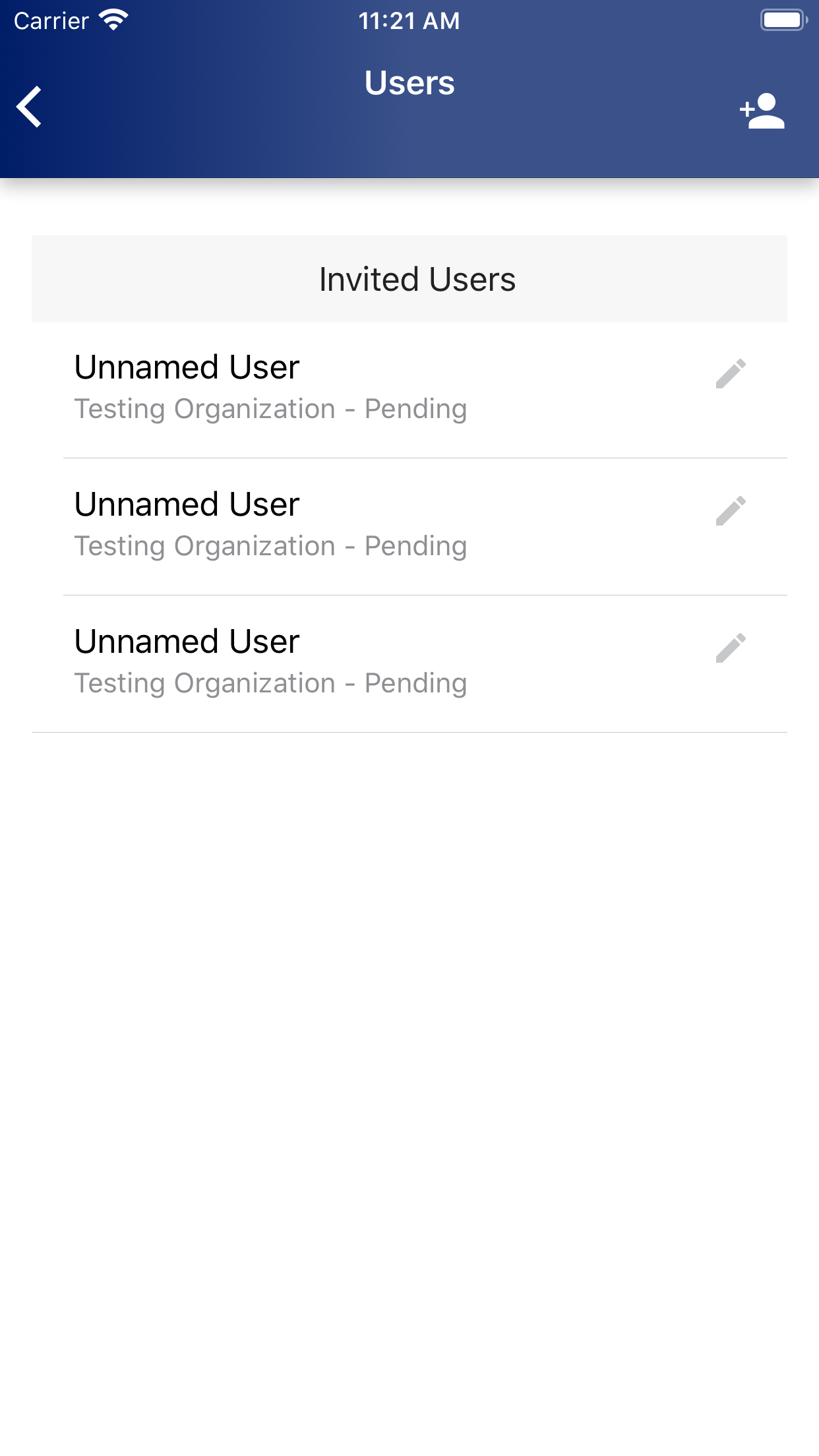Edit the first Unnamed User via pencil icon
The width and height of the screenshot is (819, 1456).
(x=732, y=375)
